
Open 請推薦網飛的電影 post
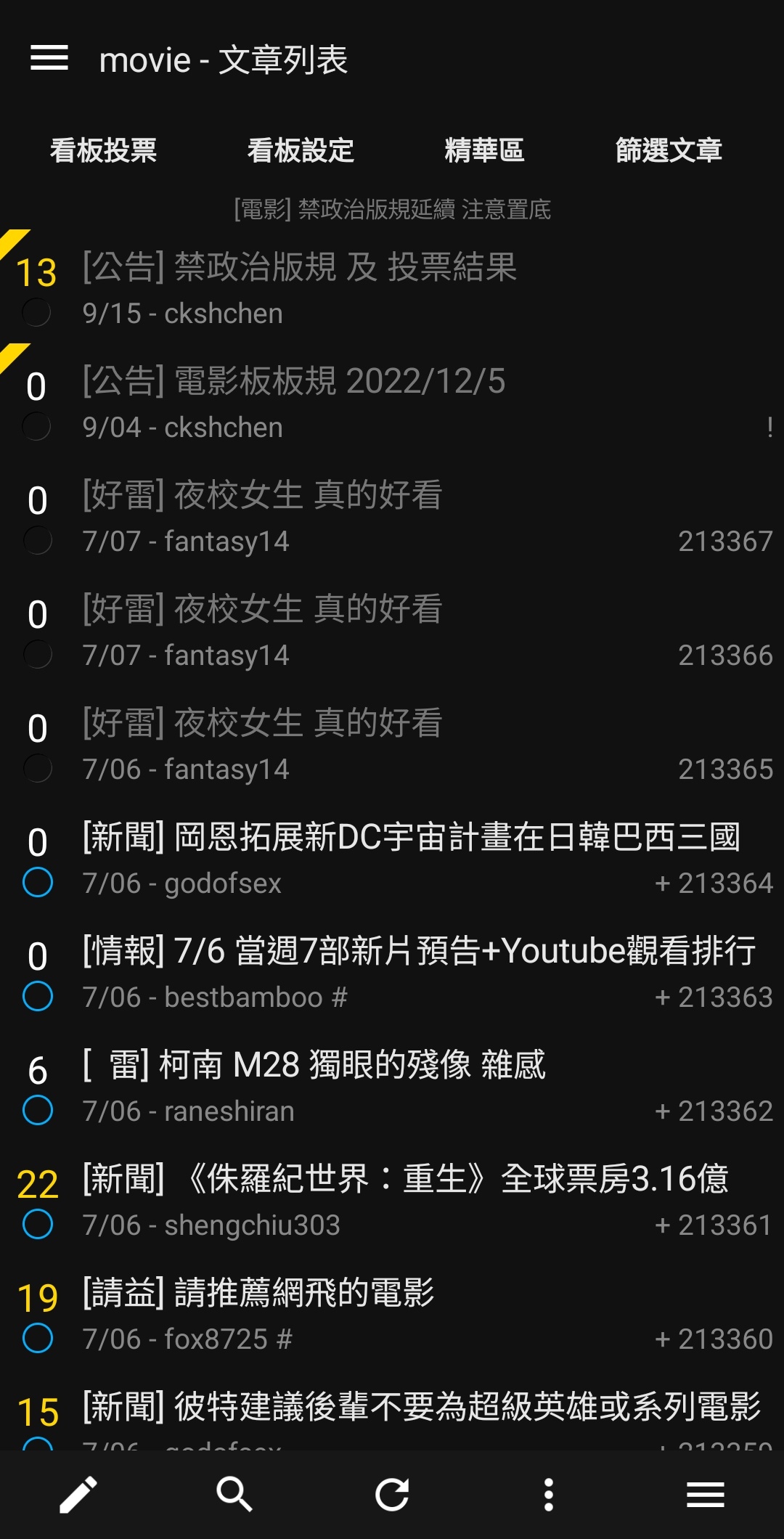click(392, 1314)
